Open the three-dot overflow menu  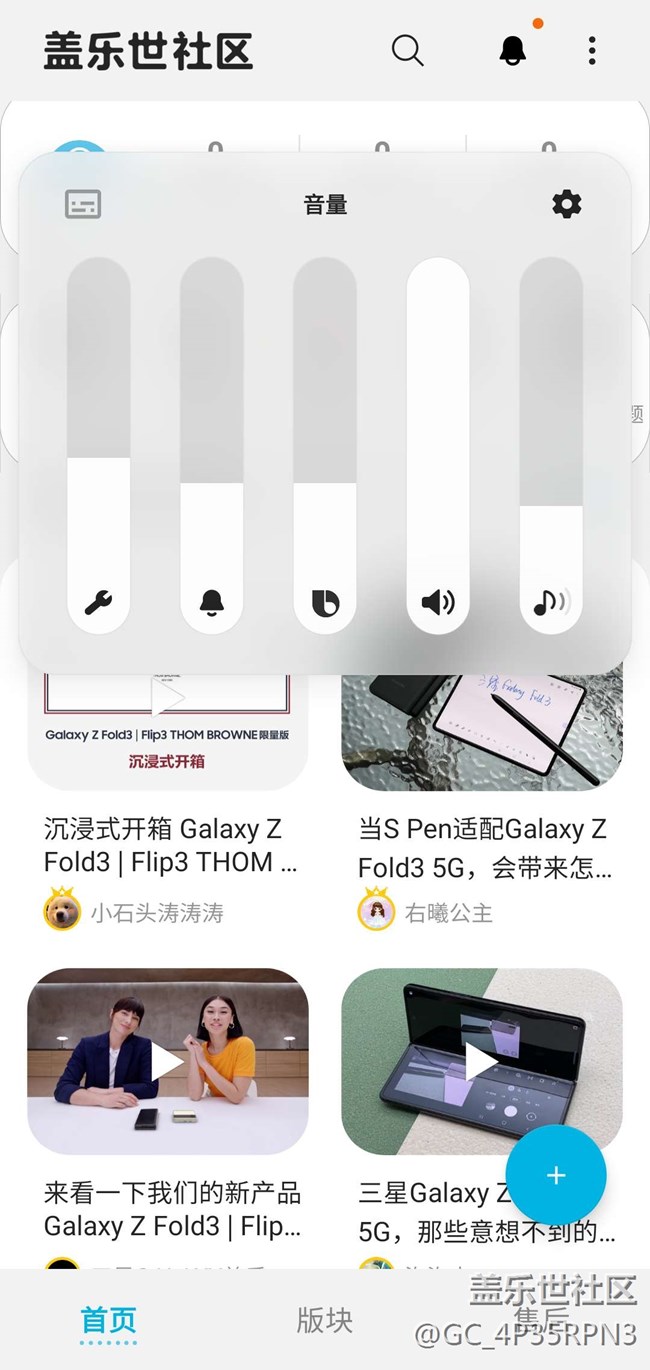coord(592,50)
